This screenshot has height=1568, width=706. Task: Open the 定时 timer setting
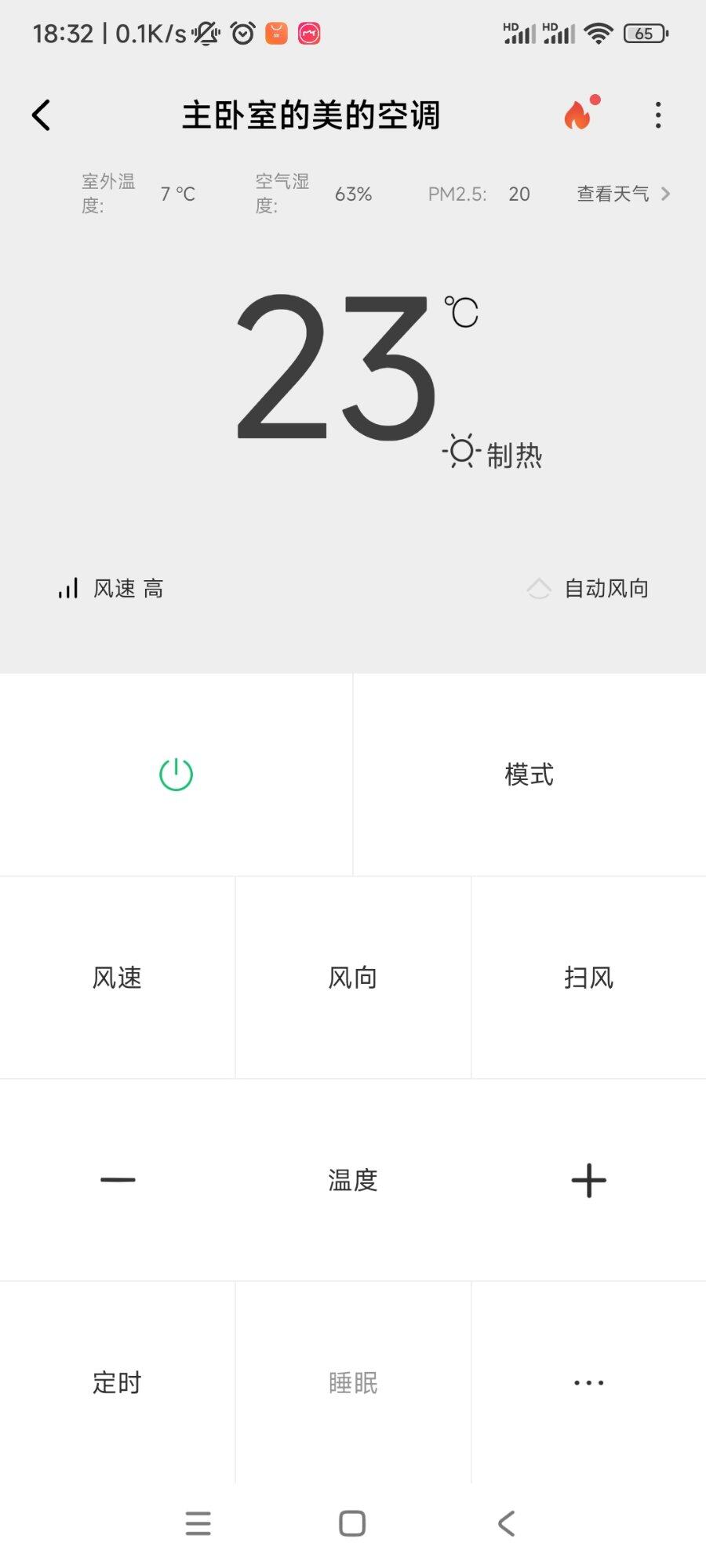click(x=117, y=1382)
